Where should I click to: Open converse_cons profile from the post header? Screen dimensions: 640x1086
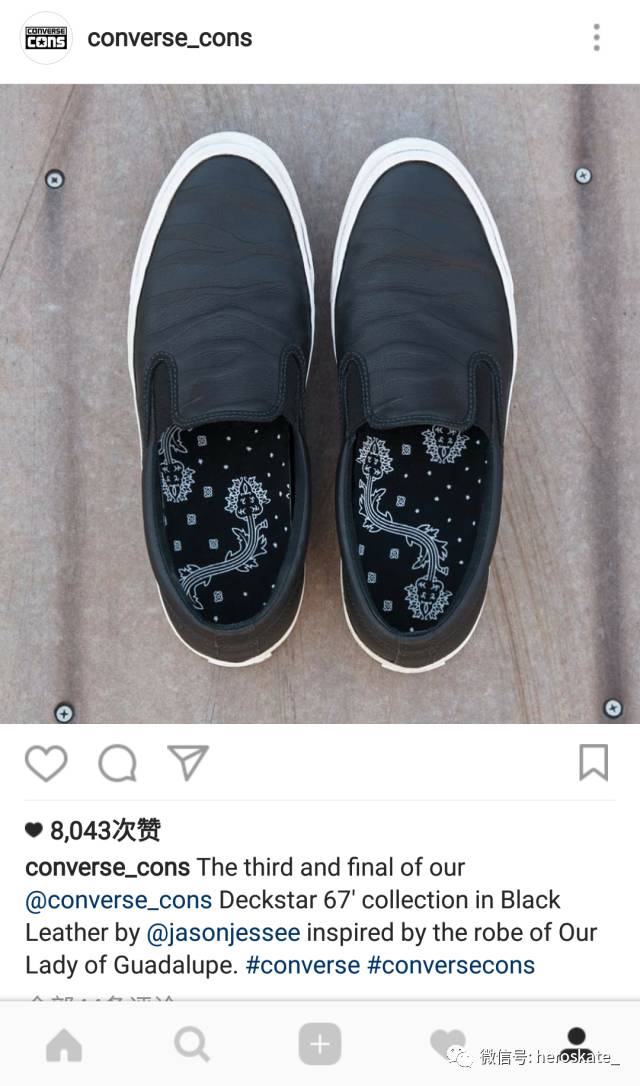pyautogui.click(x=169, y=39)
